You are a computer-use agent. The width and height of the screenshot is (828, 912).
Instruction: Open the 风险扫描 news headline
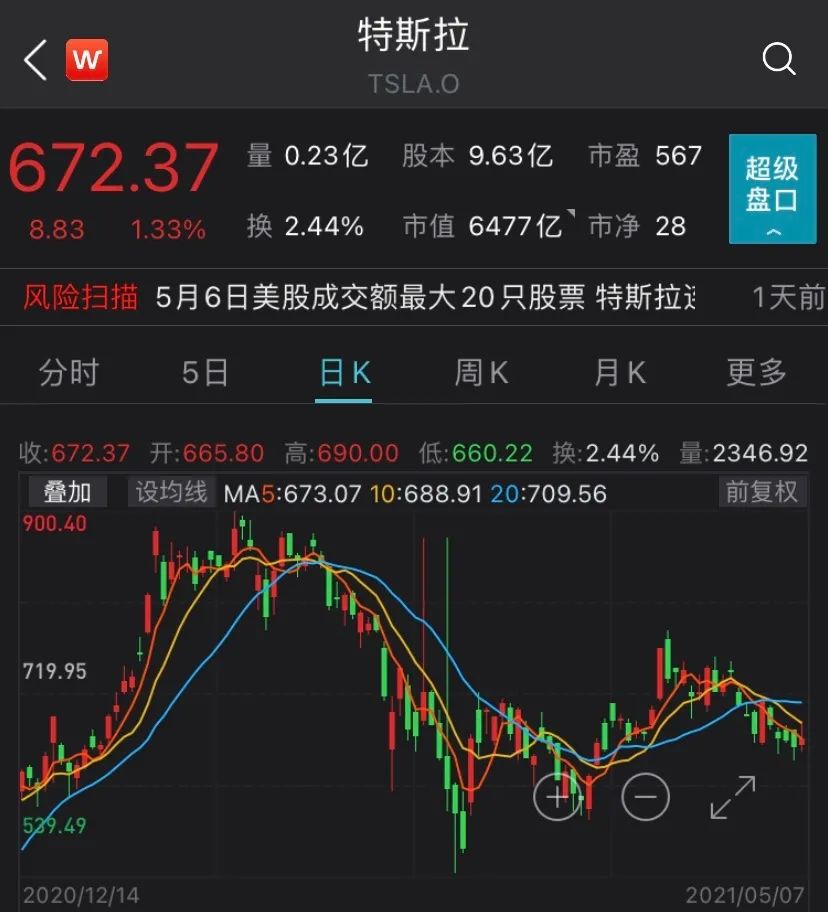(x=425, y=298)
